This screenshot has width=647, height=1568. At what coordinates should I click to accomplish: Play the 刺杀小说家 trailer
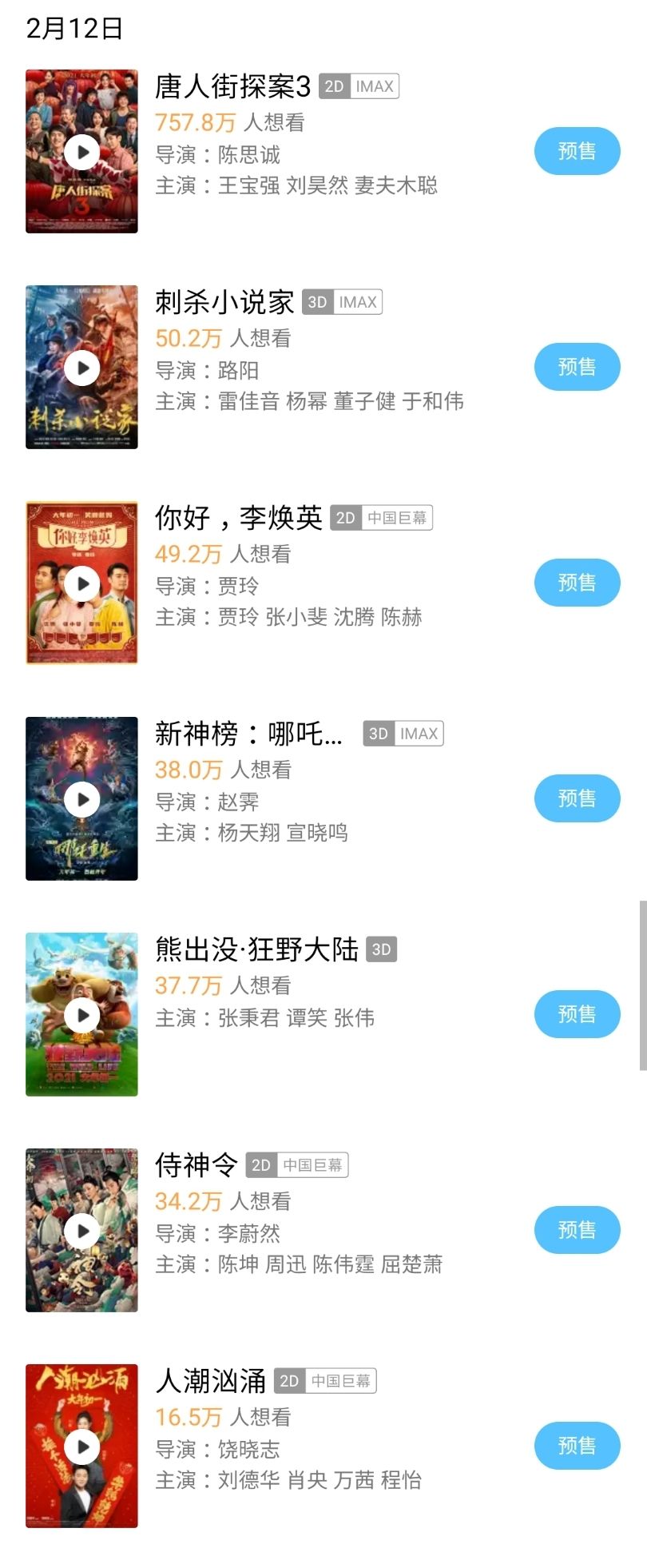[81, 368]
